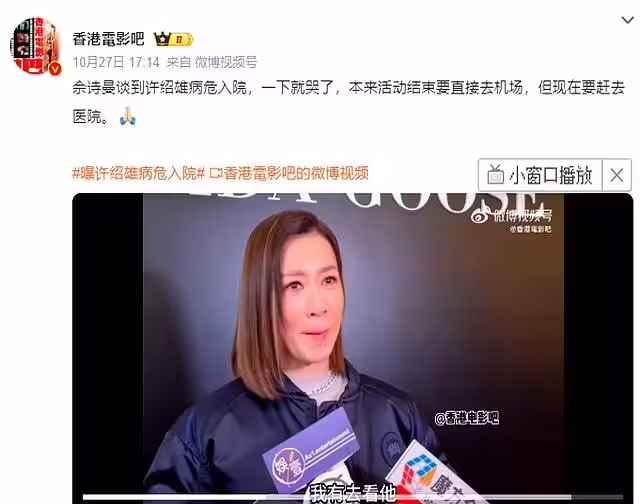The image size is (640, 504).
Task: Open the 香港電影吧 username link
Action: (109, 39)
